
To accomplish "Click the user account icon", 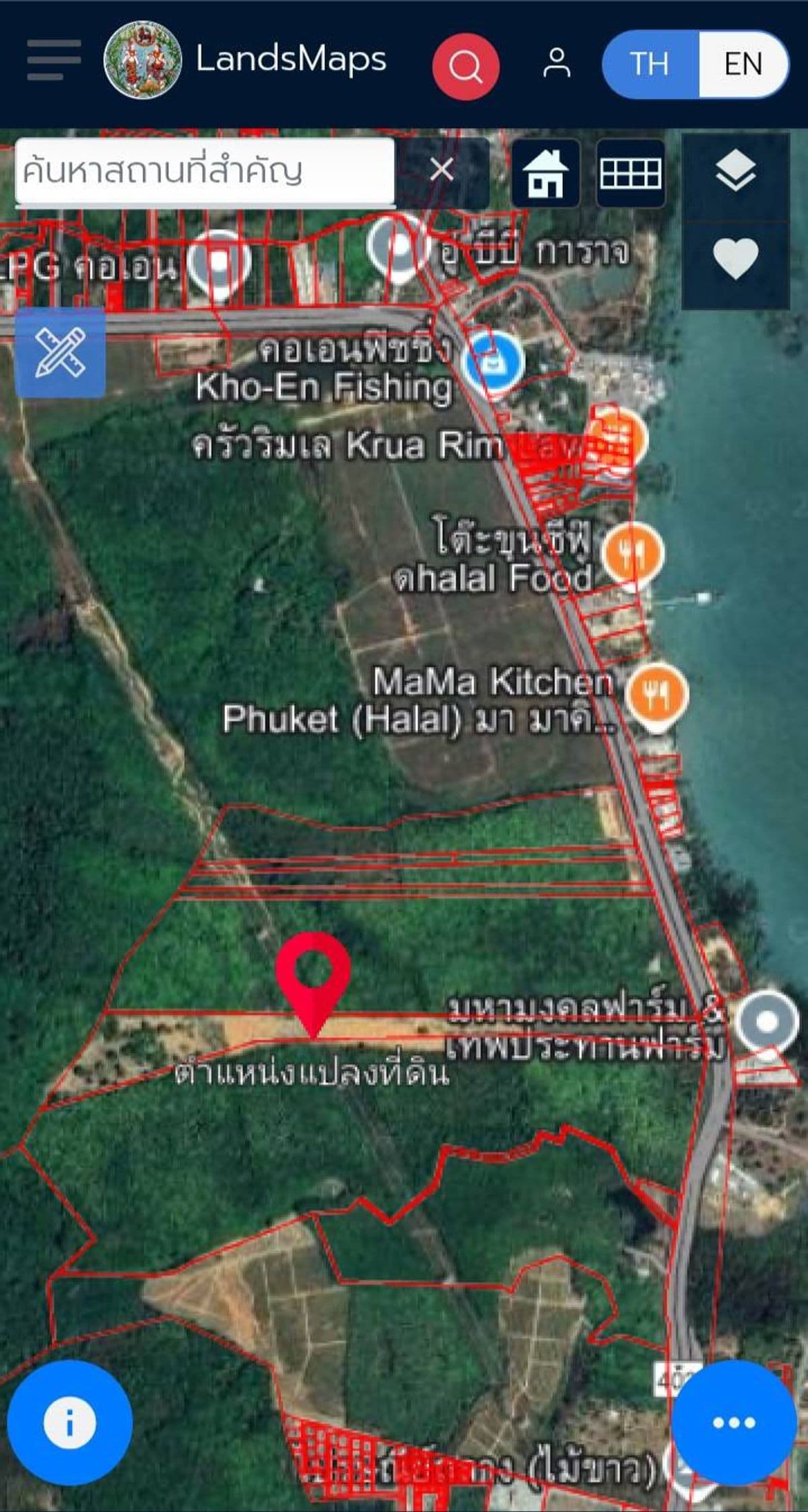I will (x=556, y=64).
